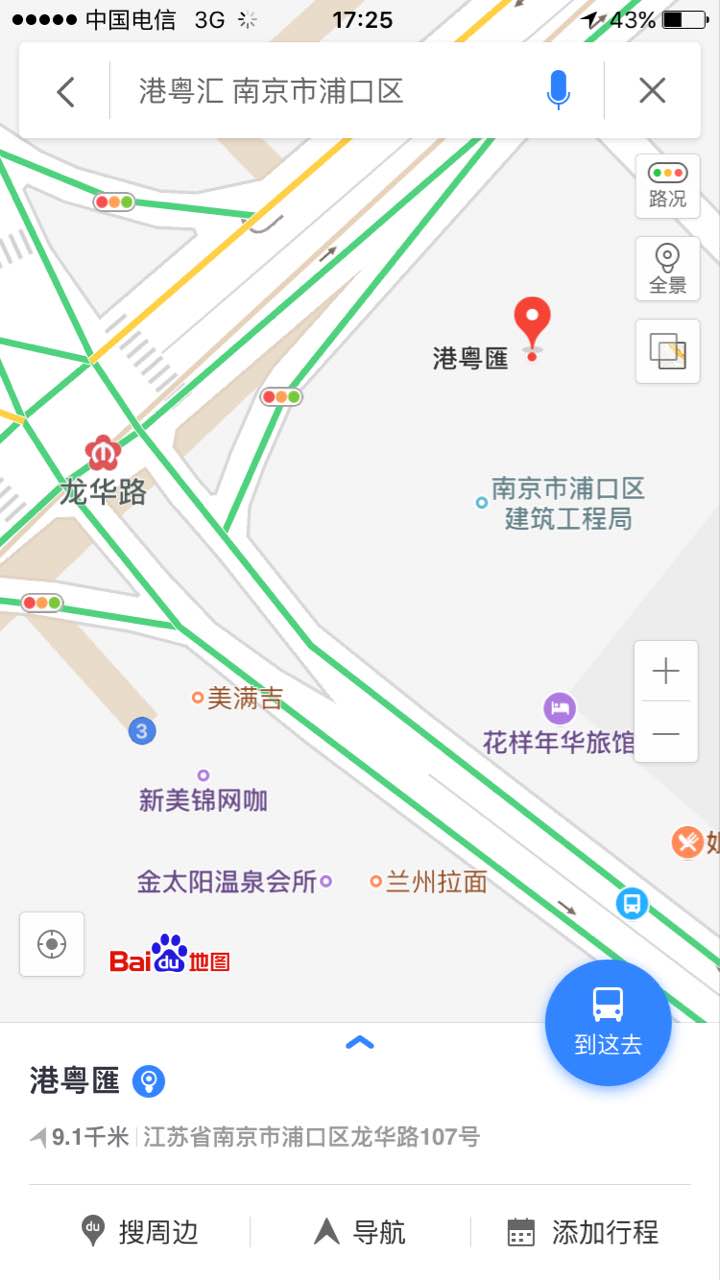Toggle the 路况 traffic layer
The image size is (720, 1280).
click(667, 186)
